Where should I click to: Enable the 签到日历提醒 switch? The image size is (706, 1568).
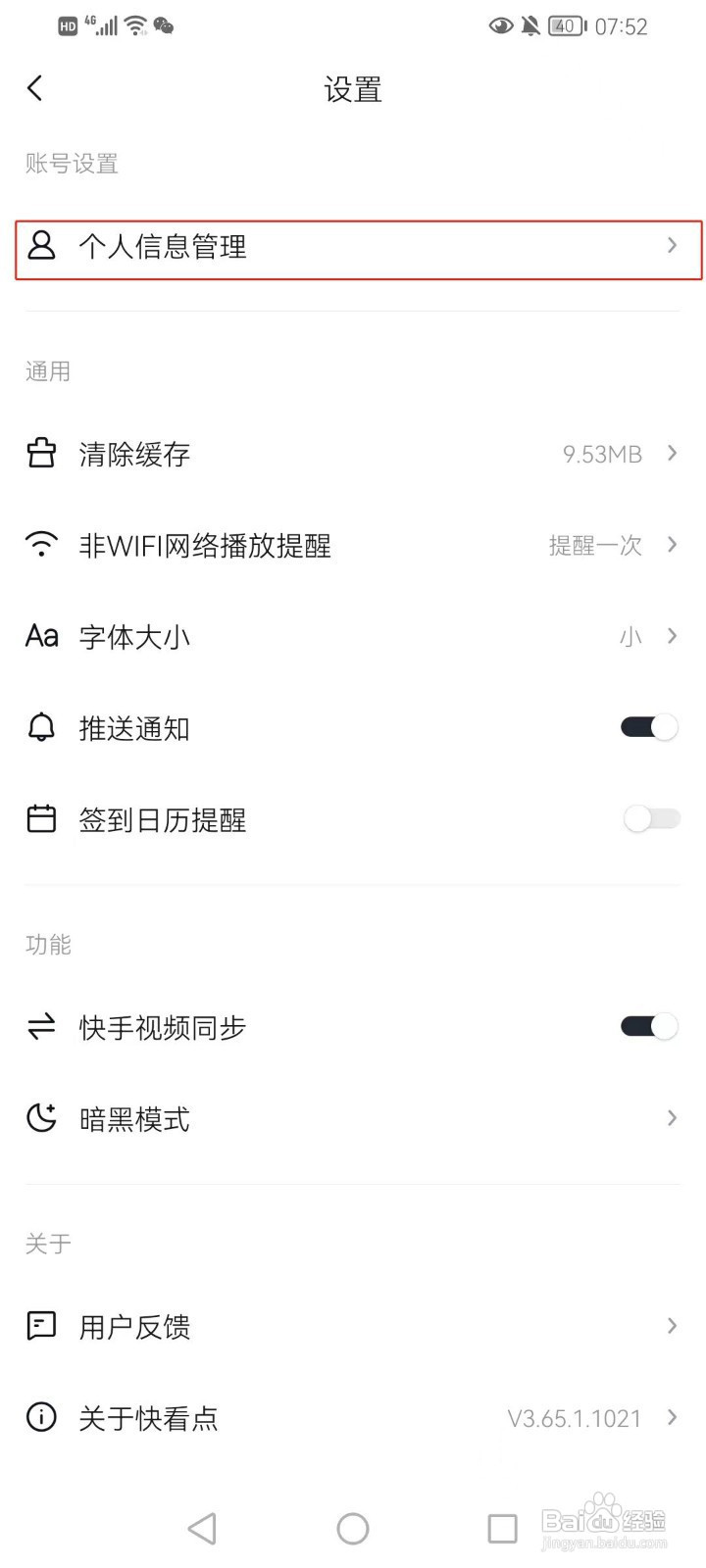650,818
